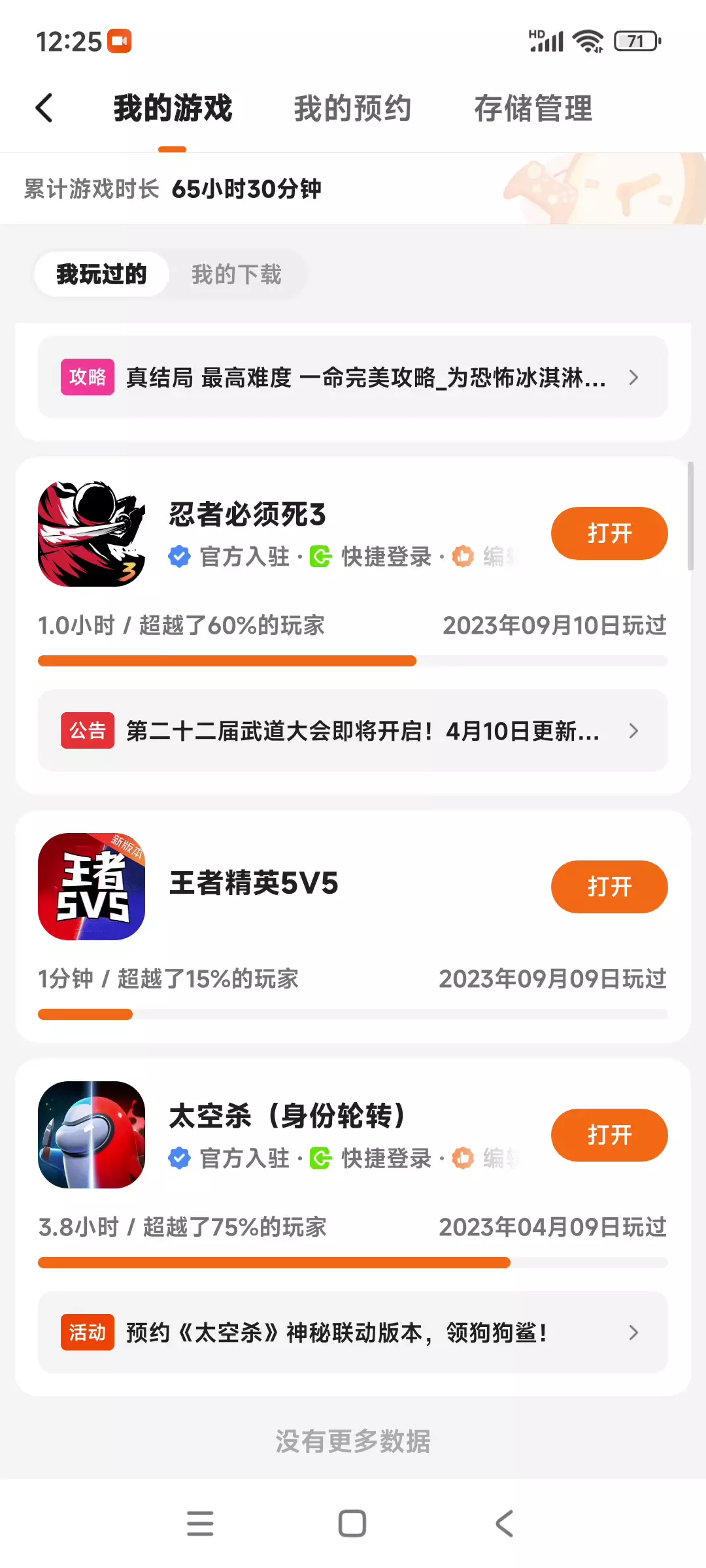Go back using the top-left arrow
The image size is (706, 1568).
[44, 108]
